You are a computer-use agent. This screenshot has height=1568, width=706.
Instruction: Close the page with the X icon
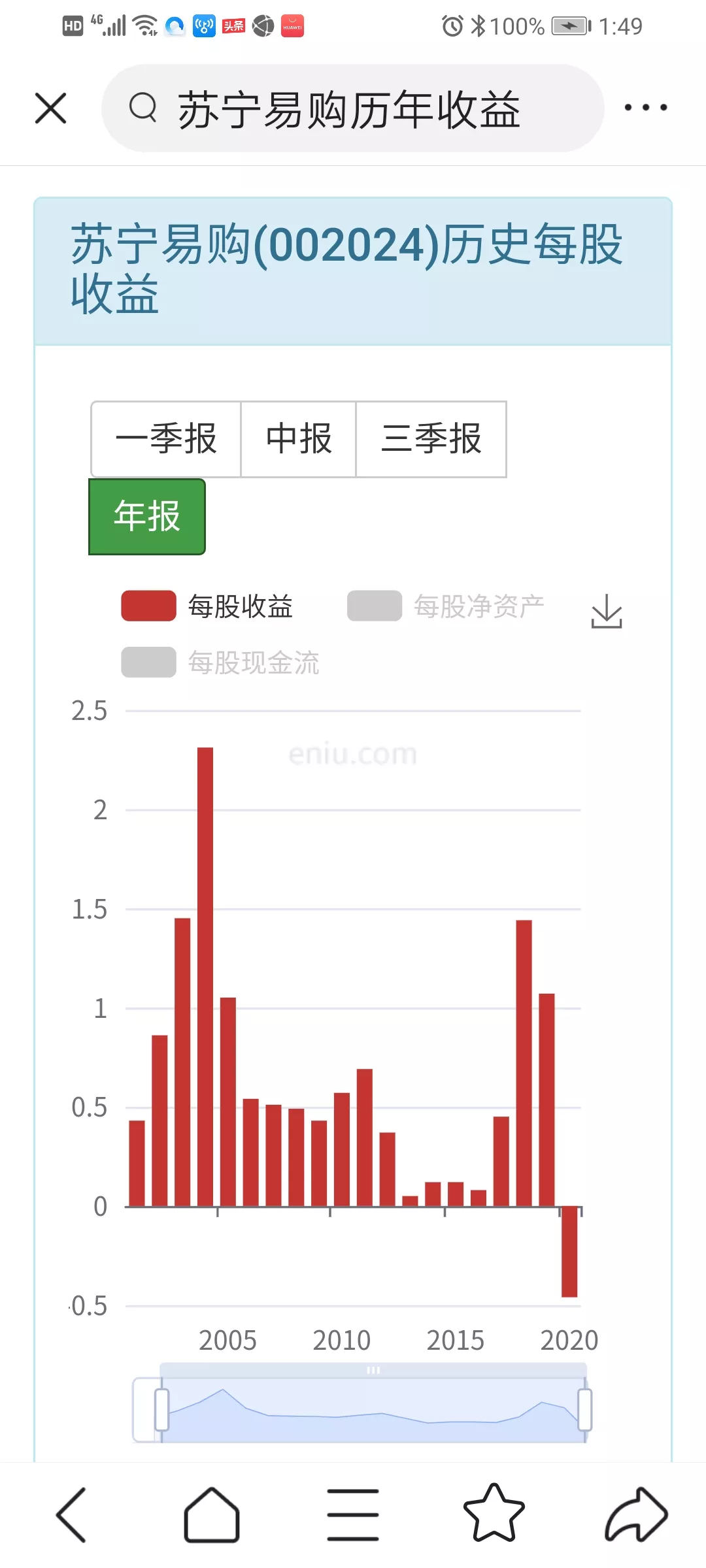[x=50, y=108]
